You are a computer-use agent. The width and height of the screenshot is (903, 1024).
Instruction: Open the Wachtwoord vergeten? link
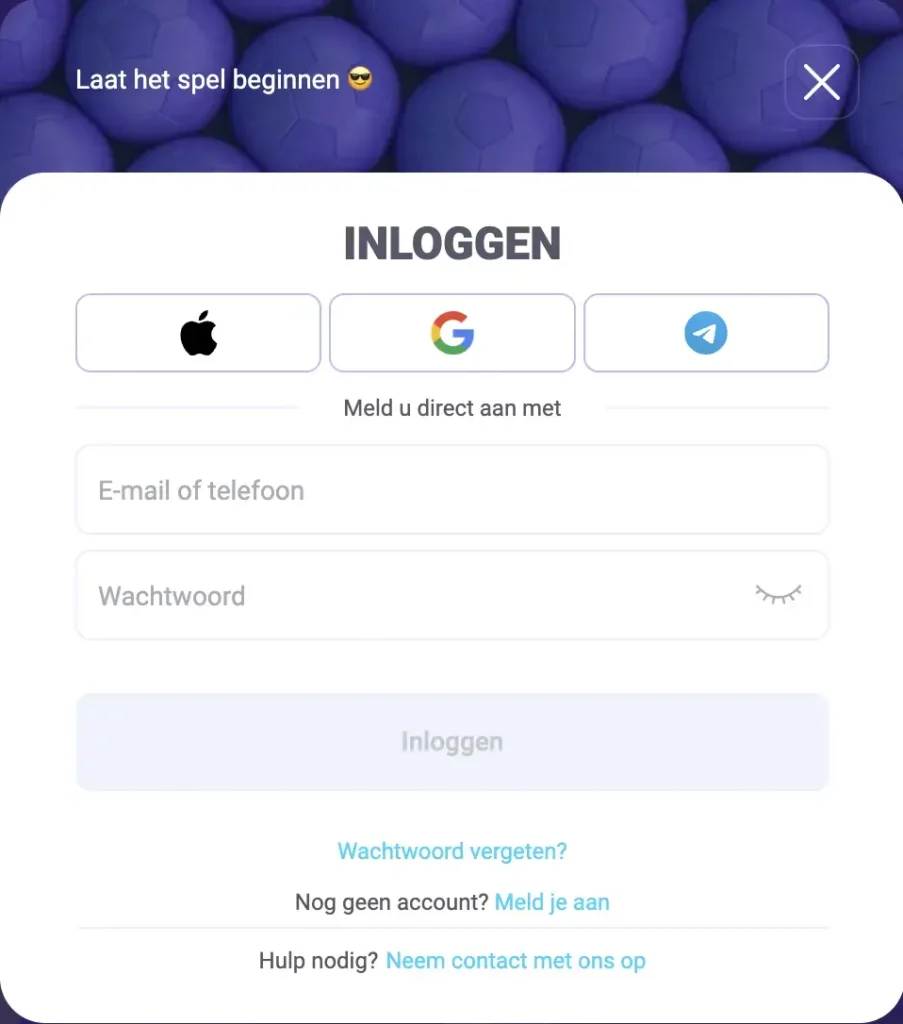coord(452,851)
